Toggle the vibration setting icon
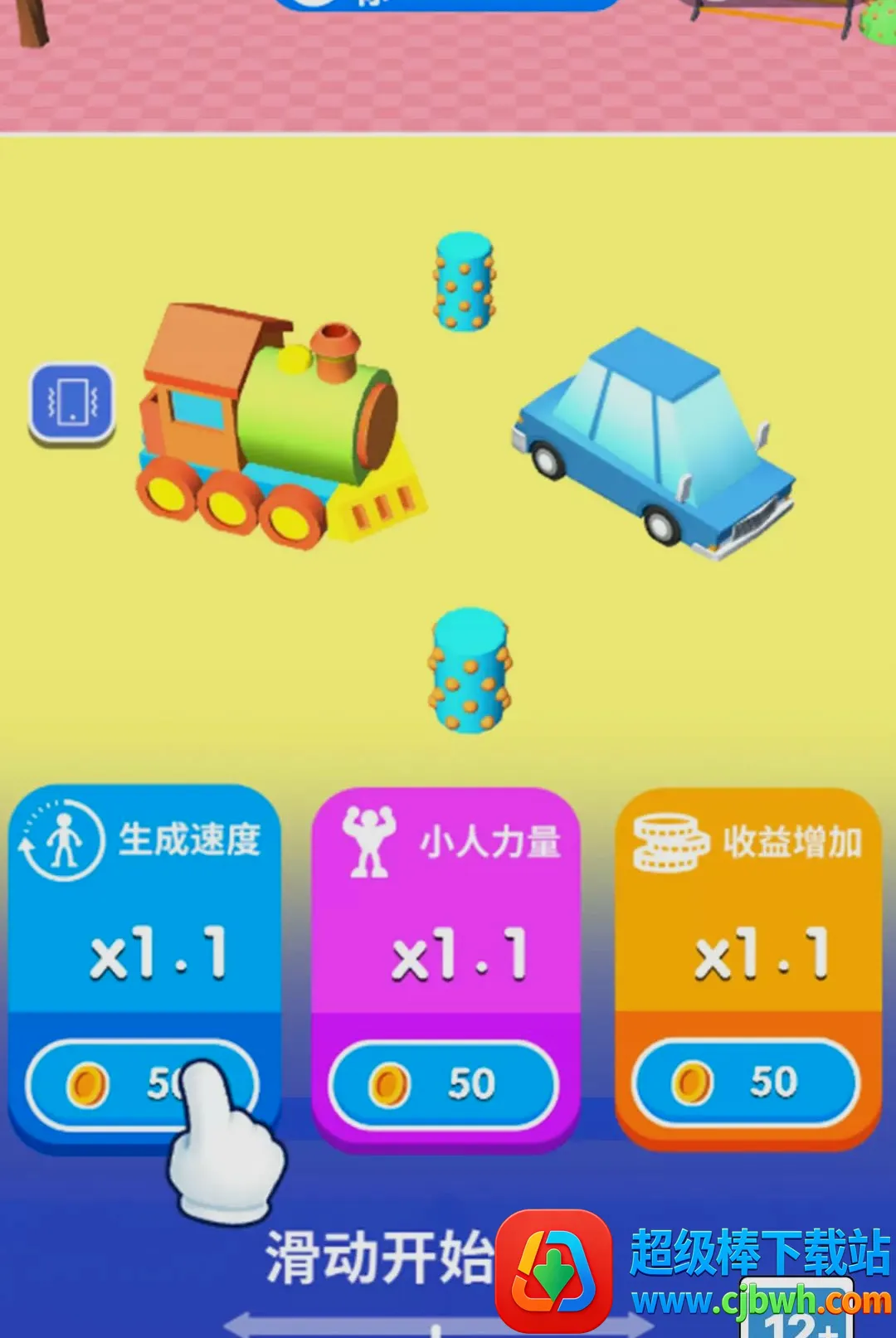Image resolution: width=896 pixels, height=1338 pixels. [72, 404]
